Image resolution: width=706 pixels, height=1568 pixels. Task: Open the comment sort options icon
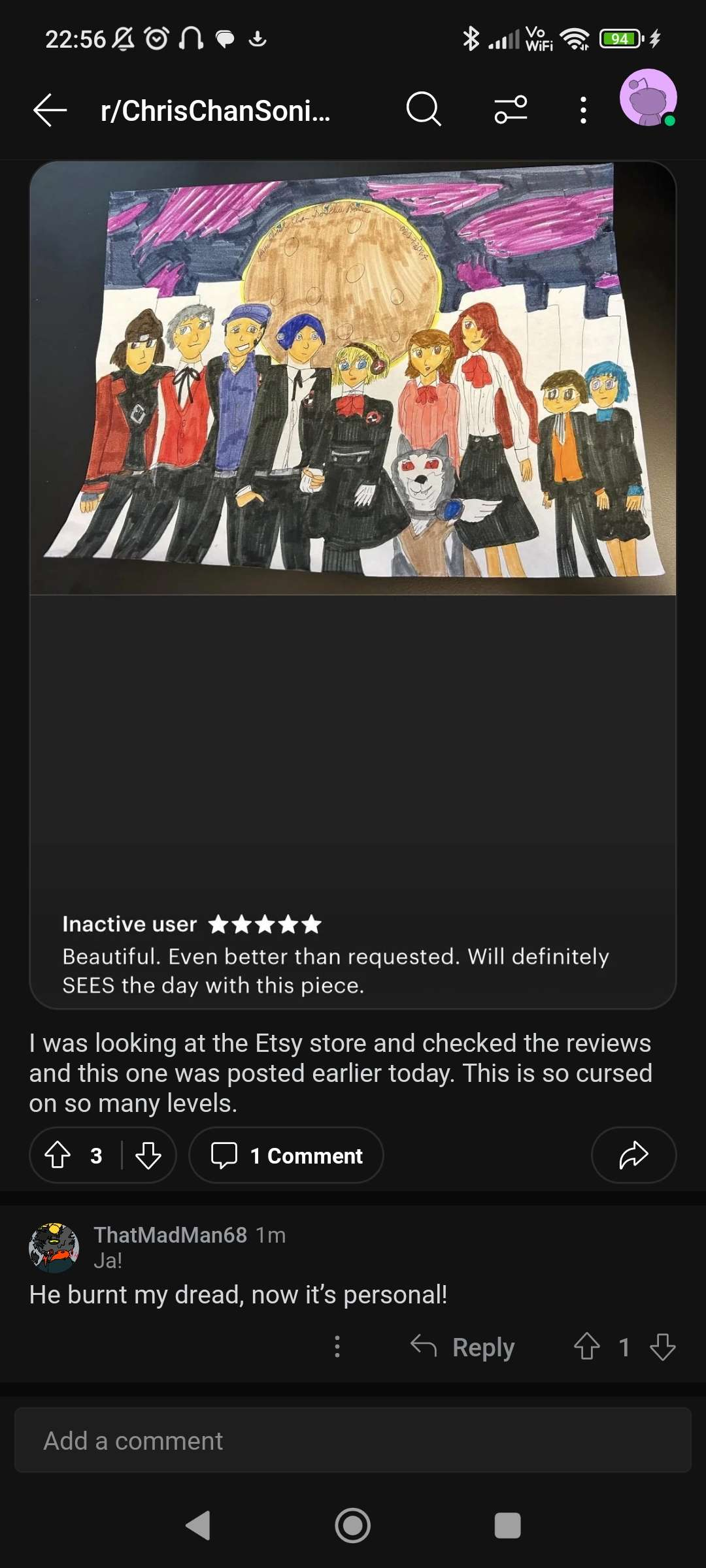511,109
